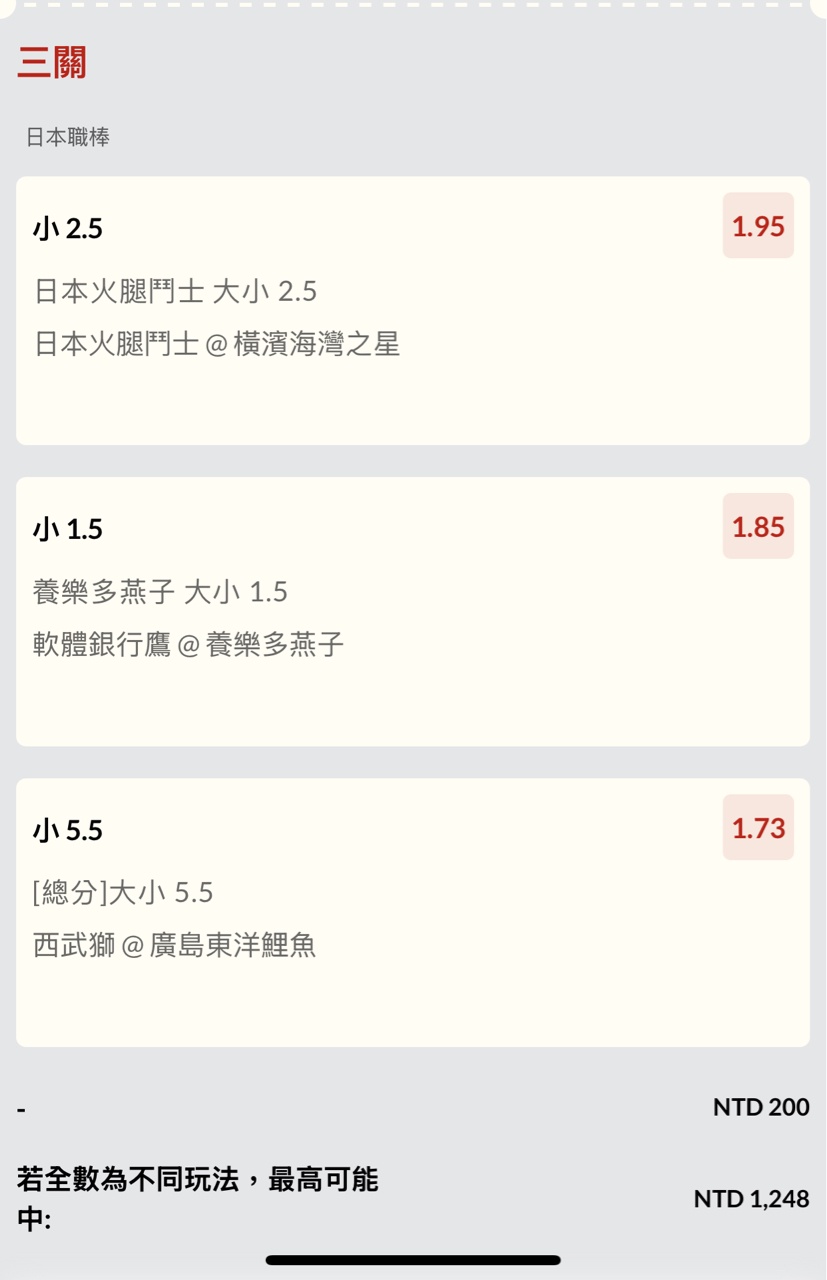View the 西武獅 @ 廣島東洋鯉魚 bet card
Image resolution: width=827 pixels, height=1280 pixels.
pyautogui.click(x=412, y=912)
